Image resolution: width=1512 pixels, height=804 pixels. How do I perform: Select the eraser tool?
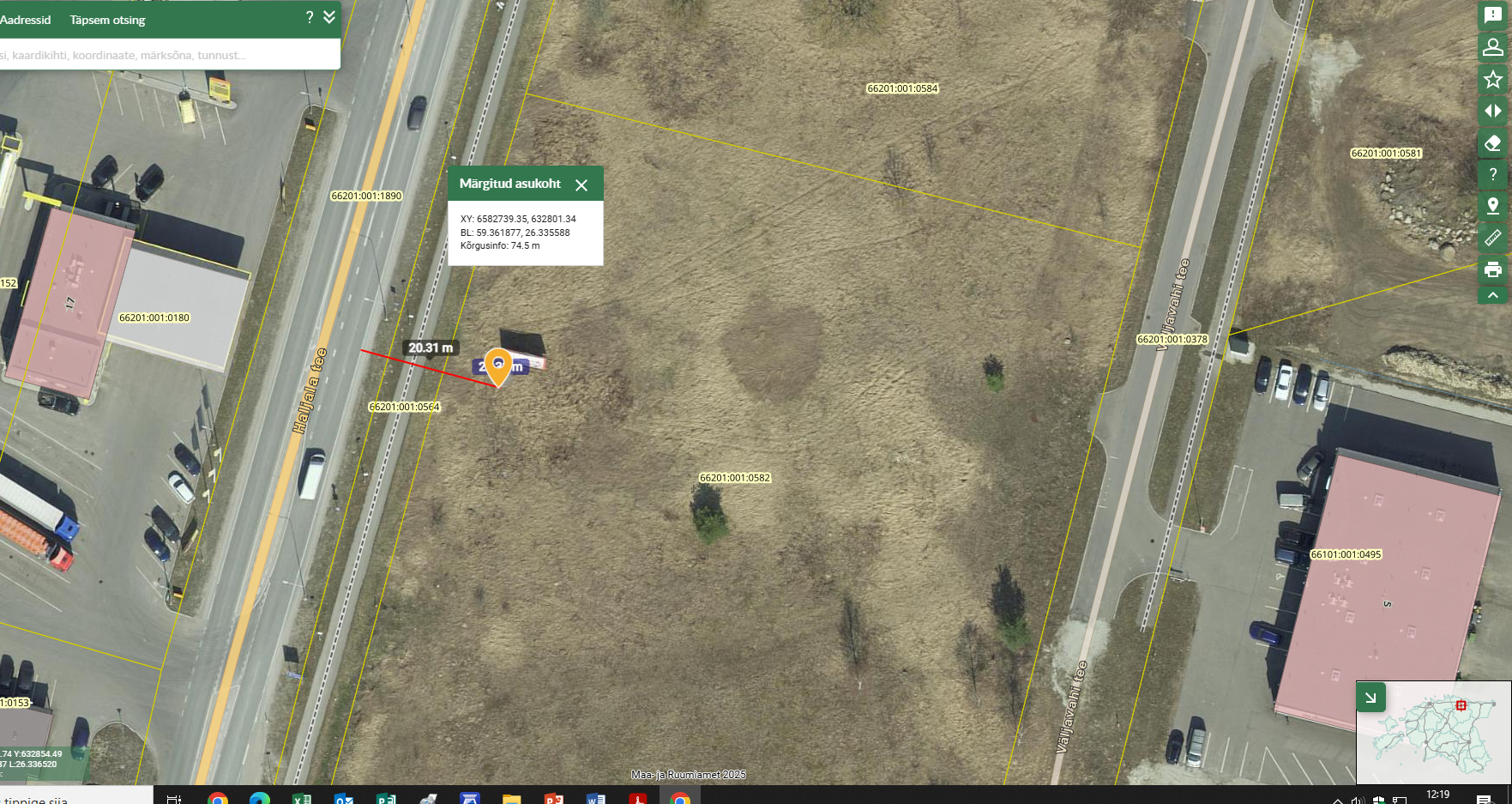pyautogui.click(x=1493, y=143)
